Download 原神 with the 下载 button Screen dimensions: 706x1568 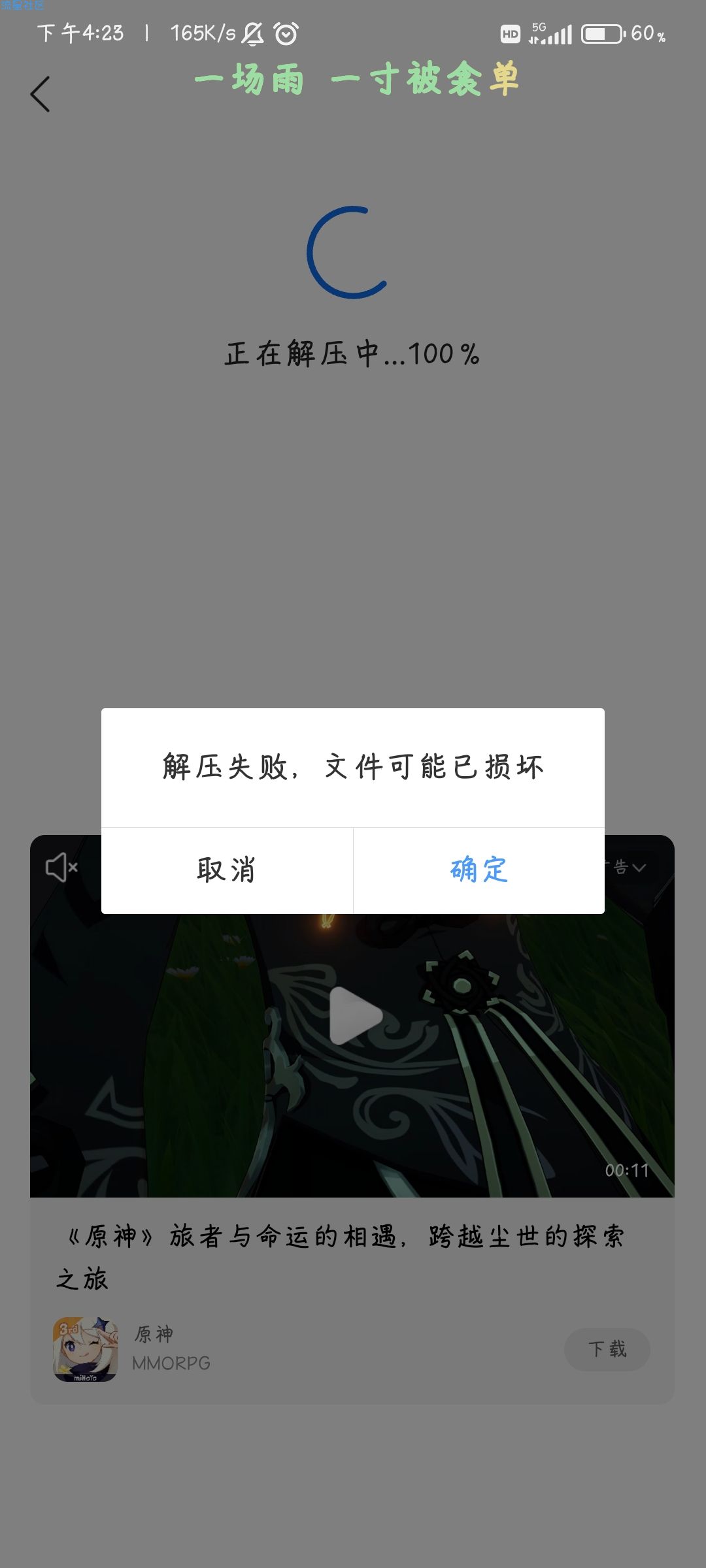(x=607, y=1349)
